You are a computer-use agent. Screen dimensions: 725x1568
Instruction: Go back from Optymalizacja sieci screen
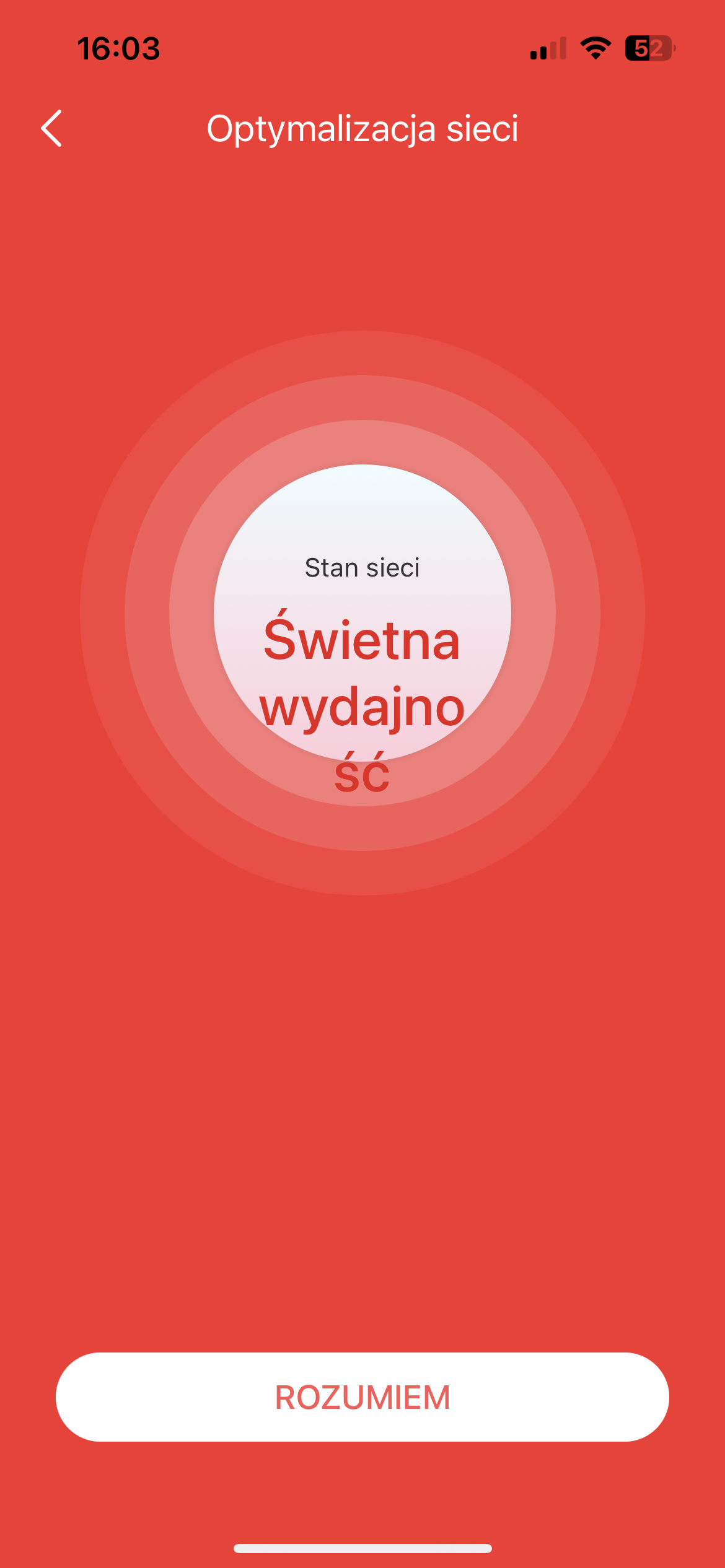[x=51, y=128]
